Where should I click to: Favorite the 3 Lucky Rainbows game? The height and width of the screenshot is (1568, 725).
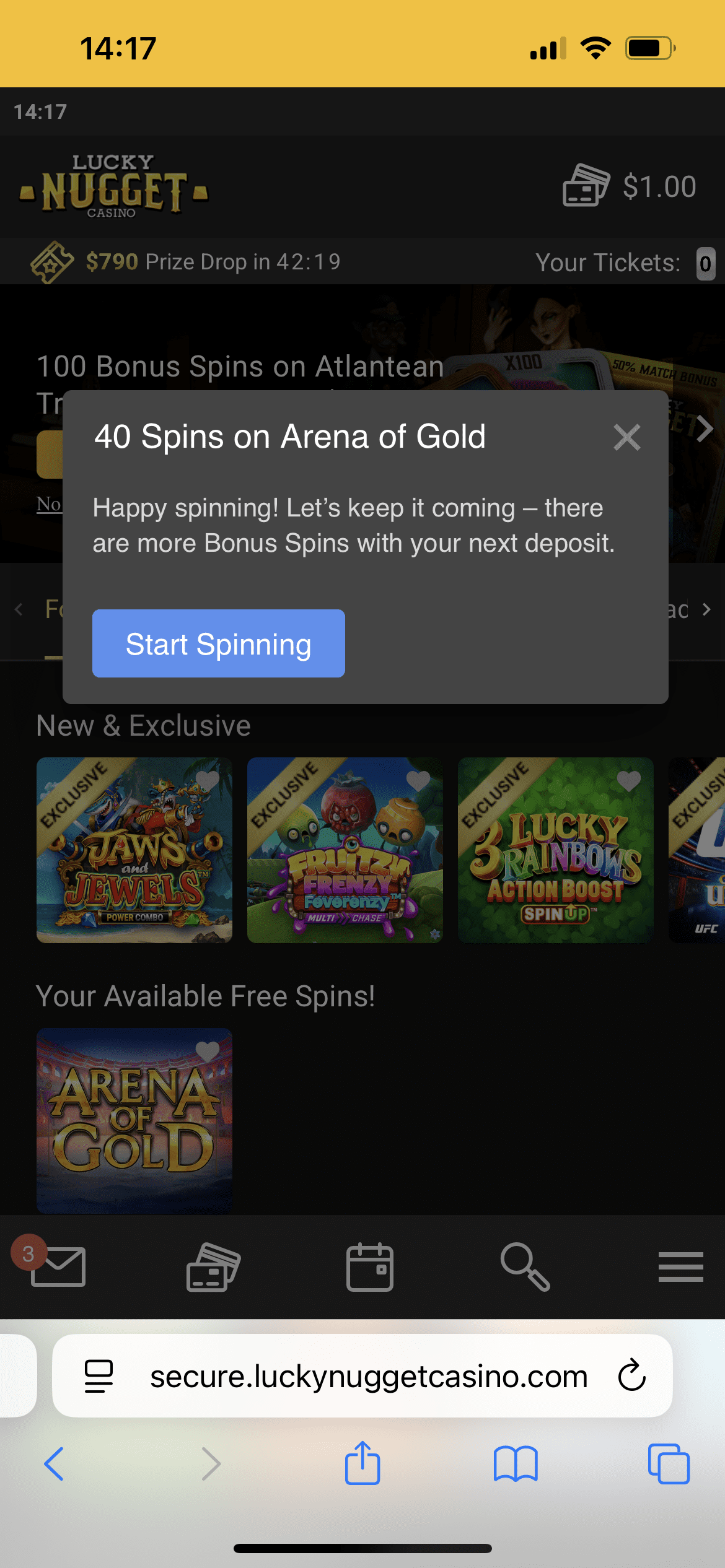[629, 781]
